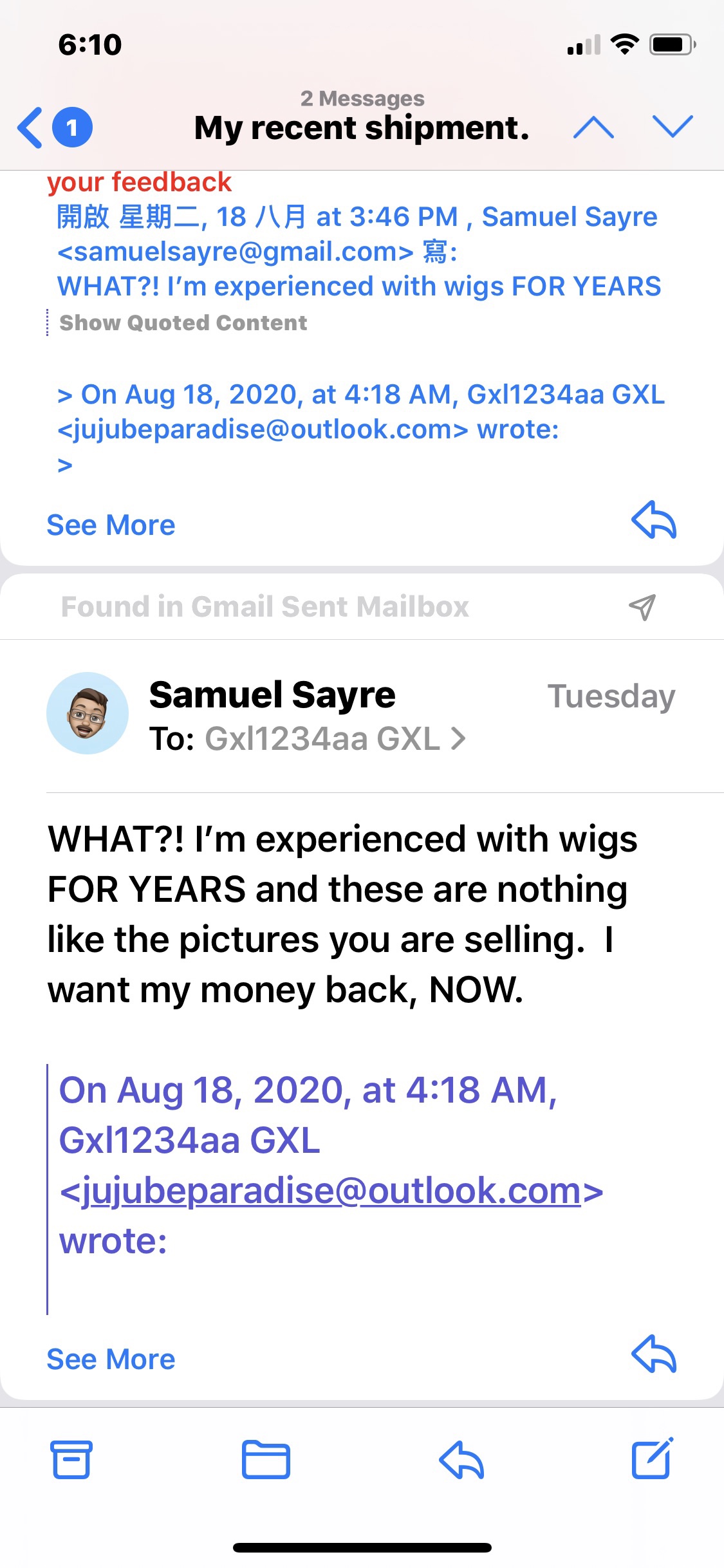The height and width of the screenshot is (1568, 724).
Task: Jump to the next message with down arrow
Action: tap(672, 127)
